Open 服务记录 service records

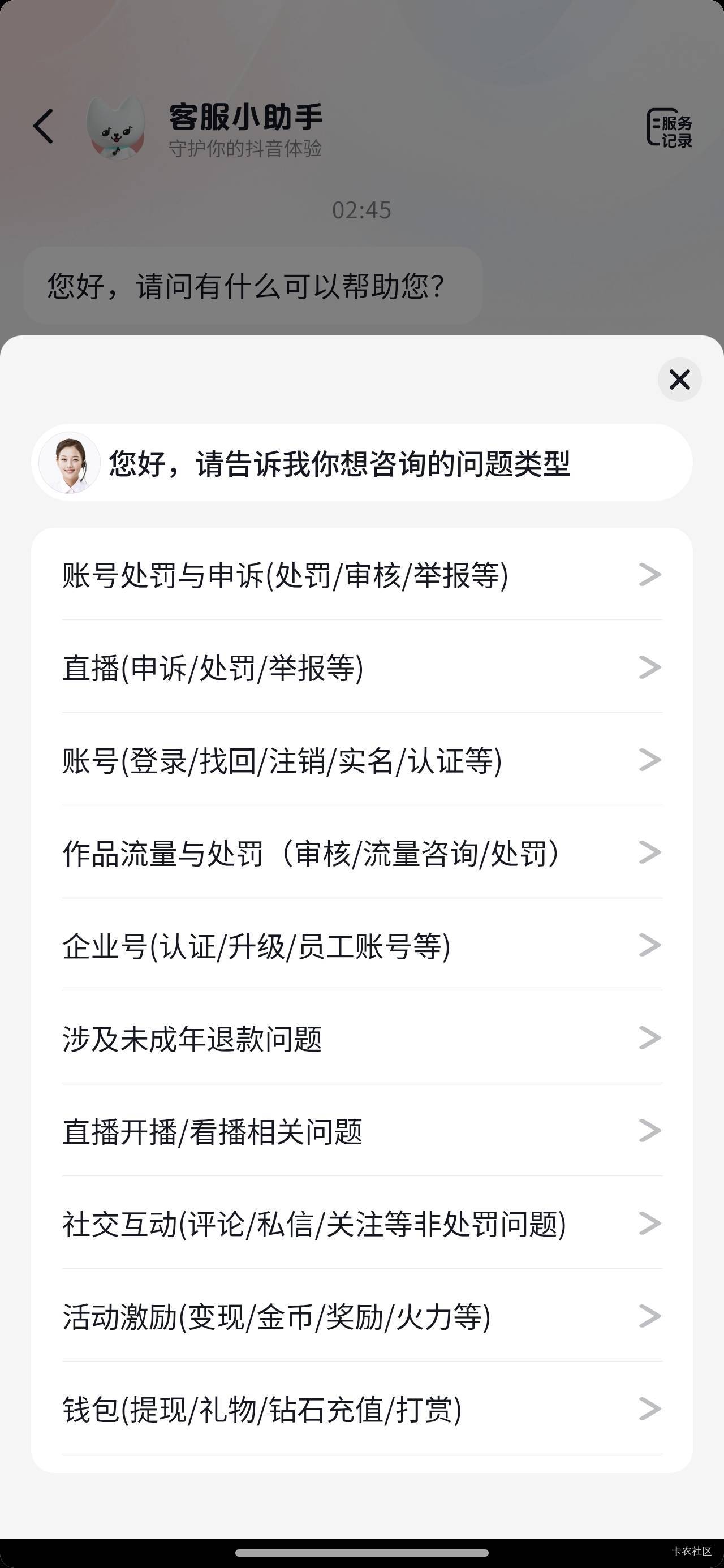click(669, 128)
